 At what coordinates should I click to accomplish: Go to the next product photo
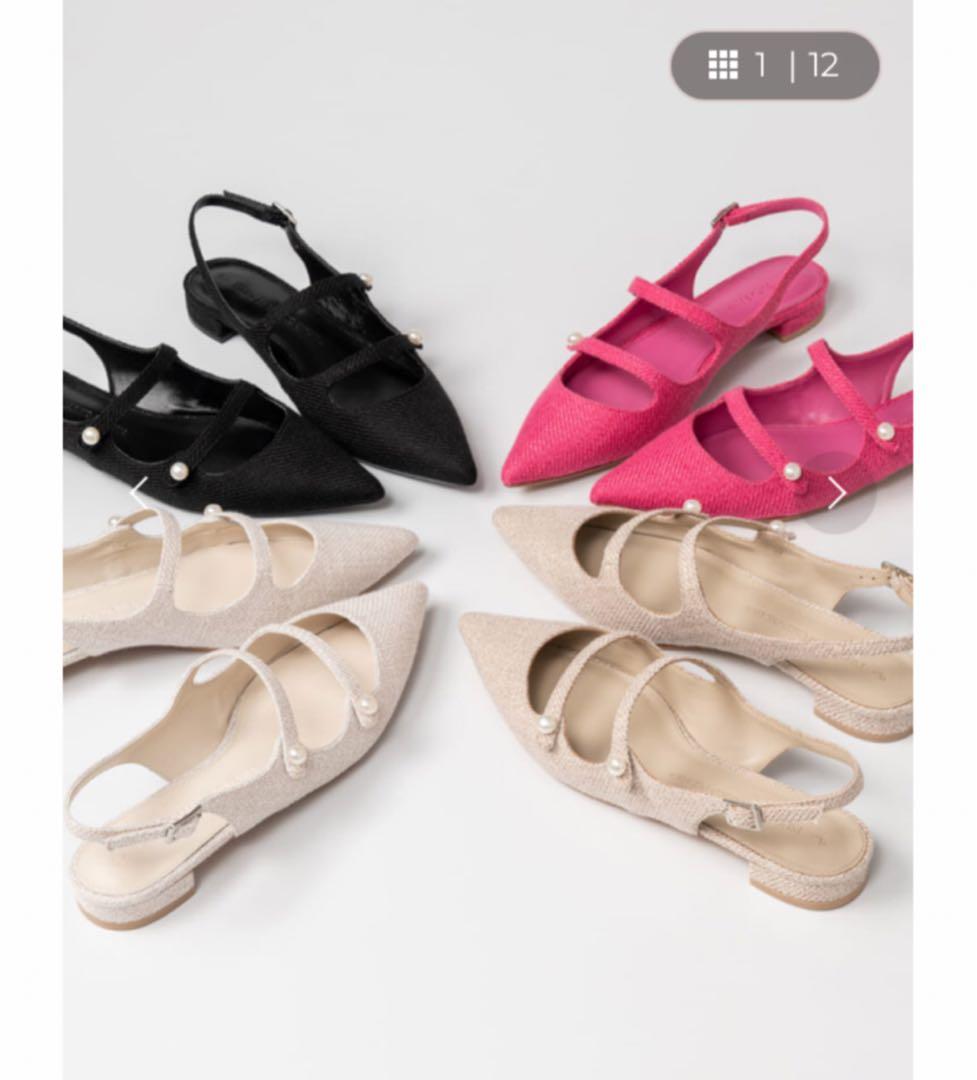click(837, 492)
